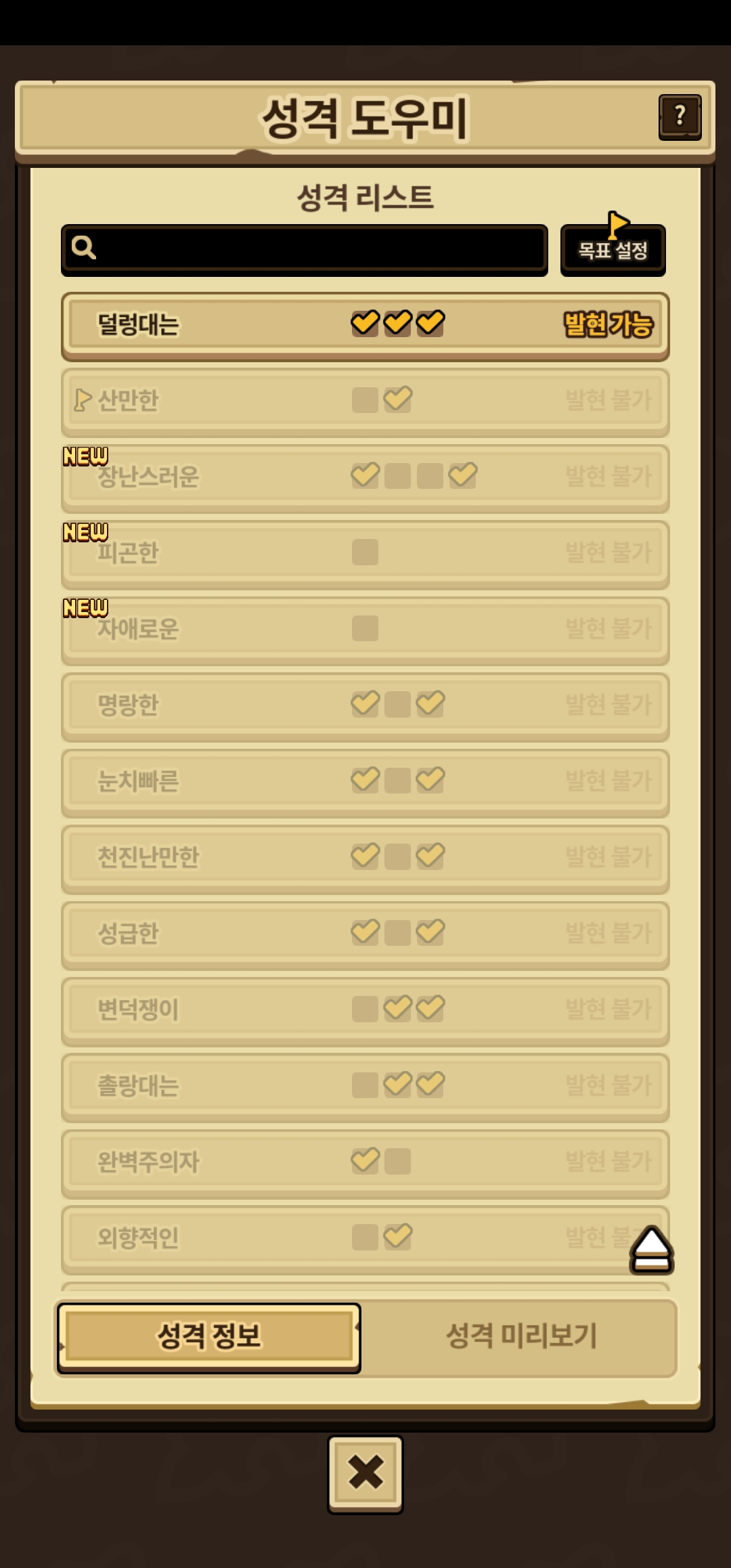Select the 피곤한 personality row
The width and height of the screenshot is (731, 1568).
[365, 554]
